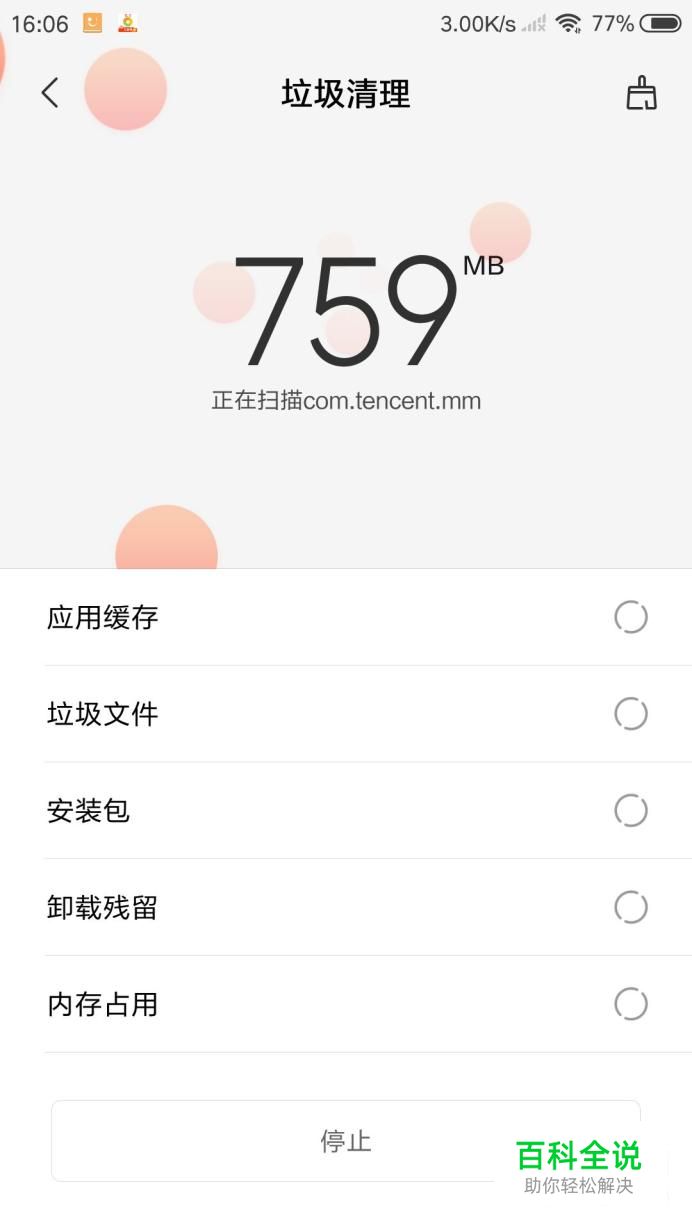The height and width of the screenshot is (1230, 692).
Task: Open the 垃圾文件 row
Action: click(x=346, y=714)
